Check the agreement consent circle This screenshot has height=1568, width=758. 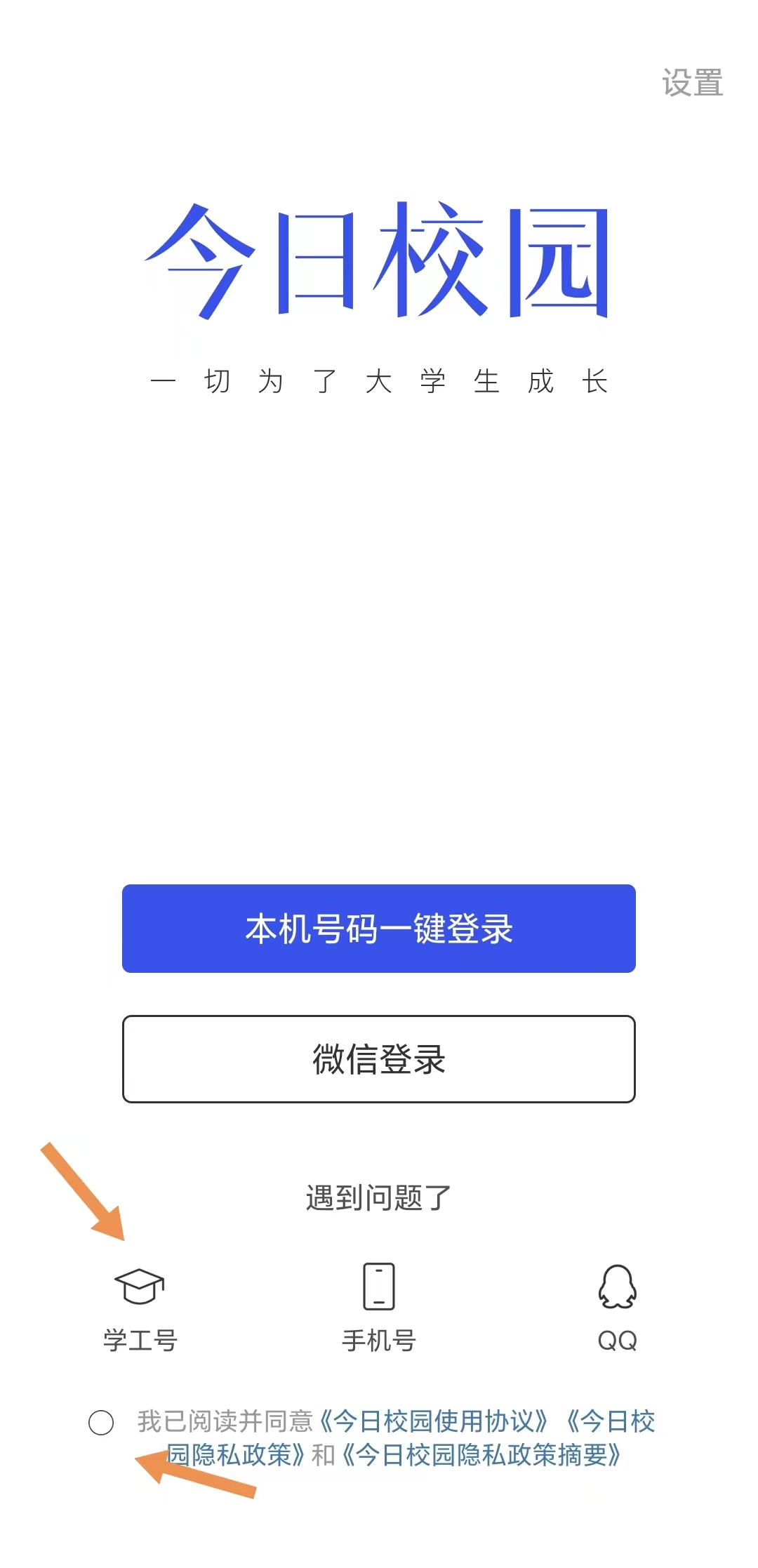101,1423
